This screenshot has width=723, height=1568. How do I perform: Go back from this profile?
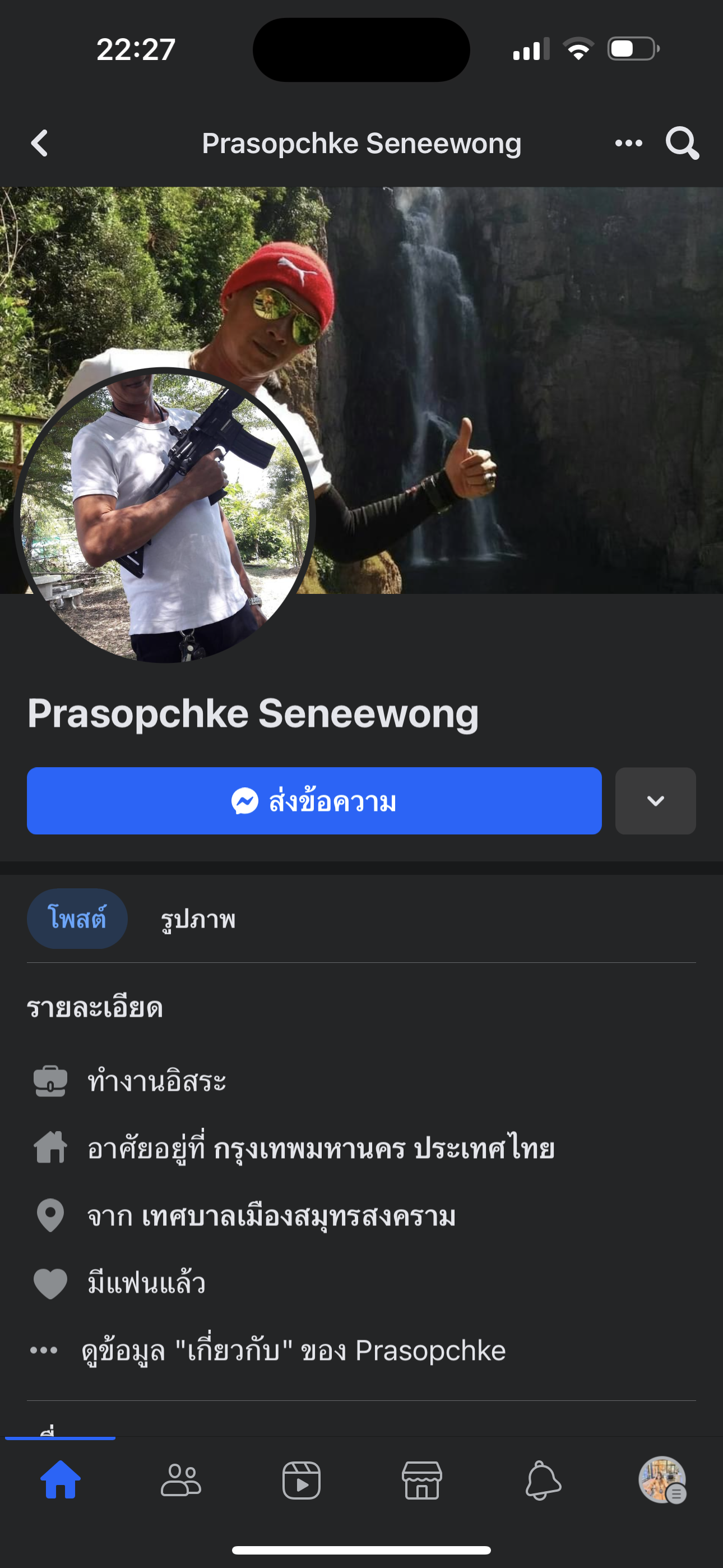pos(40,144)
